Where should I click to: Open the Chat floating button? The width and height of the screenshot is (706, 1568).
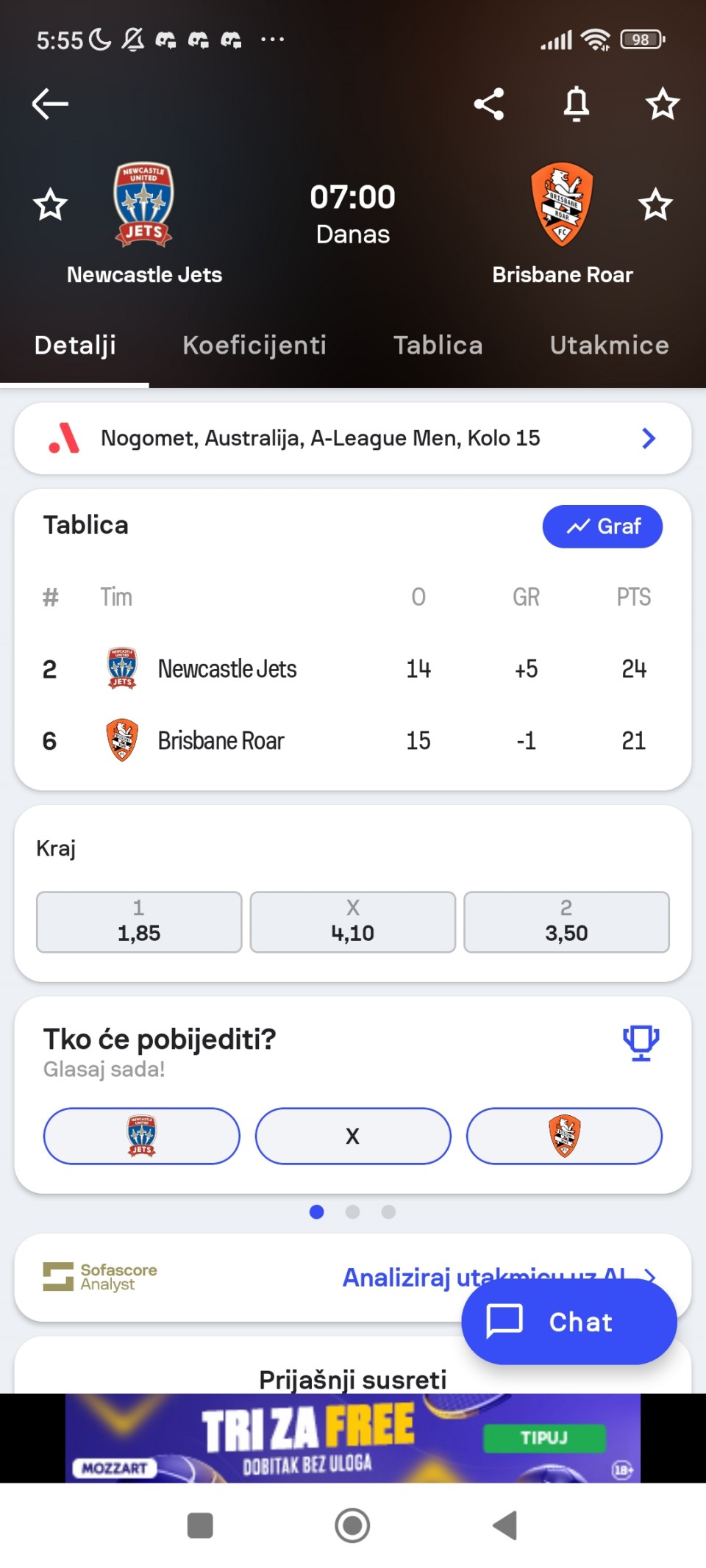(568, 1322)
